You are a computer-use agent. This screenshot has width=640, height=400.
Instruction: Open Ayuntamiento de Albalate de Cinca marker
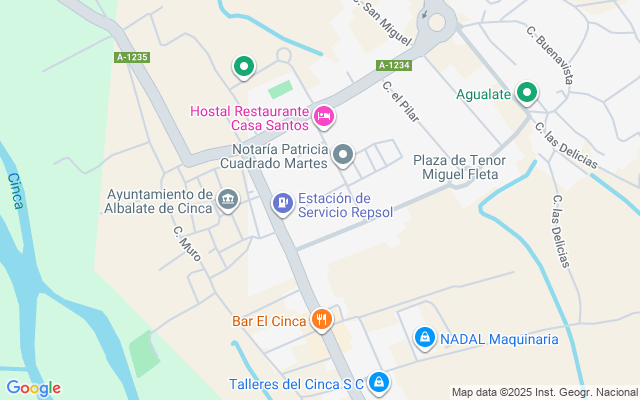(x=229, y=200)
